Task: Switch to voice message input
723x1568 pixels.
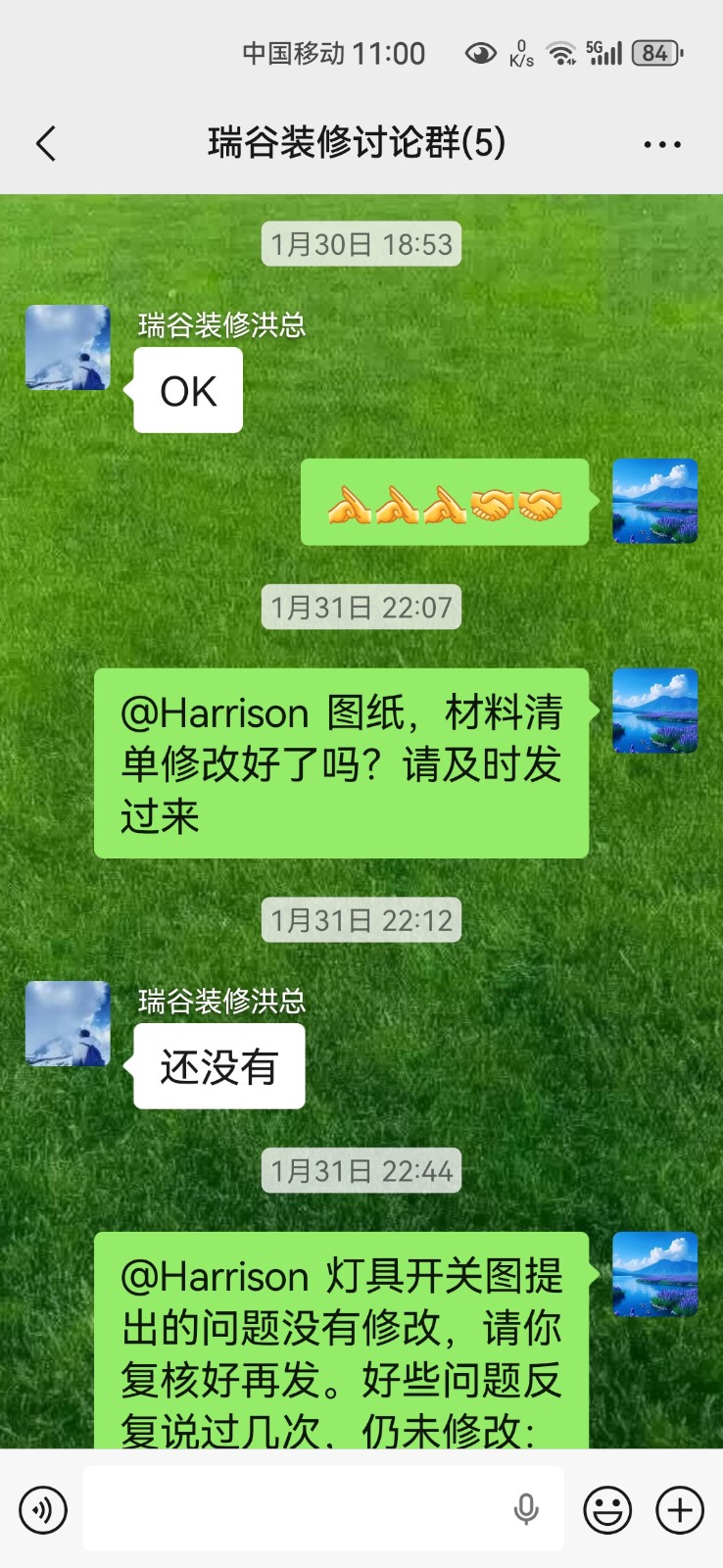Action: (x=43, y=1510)
